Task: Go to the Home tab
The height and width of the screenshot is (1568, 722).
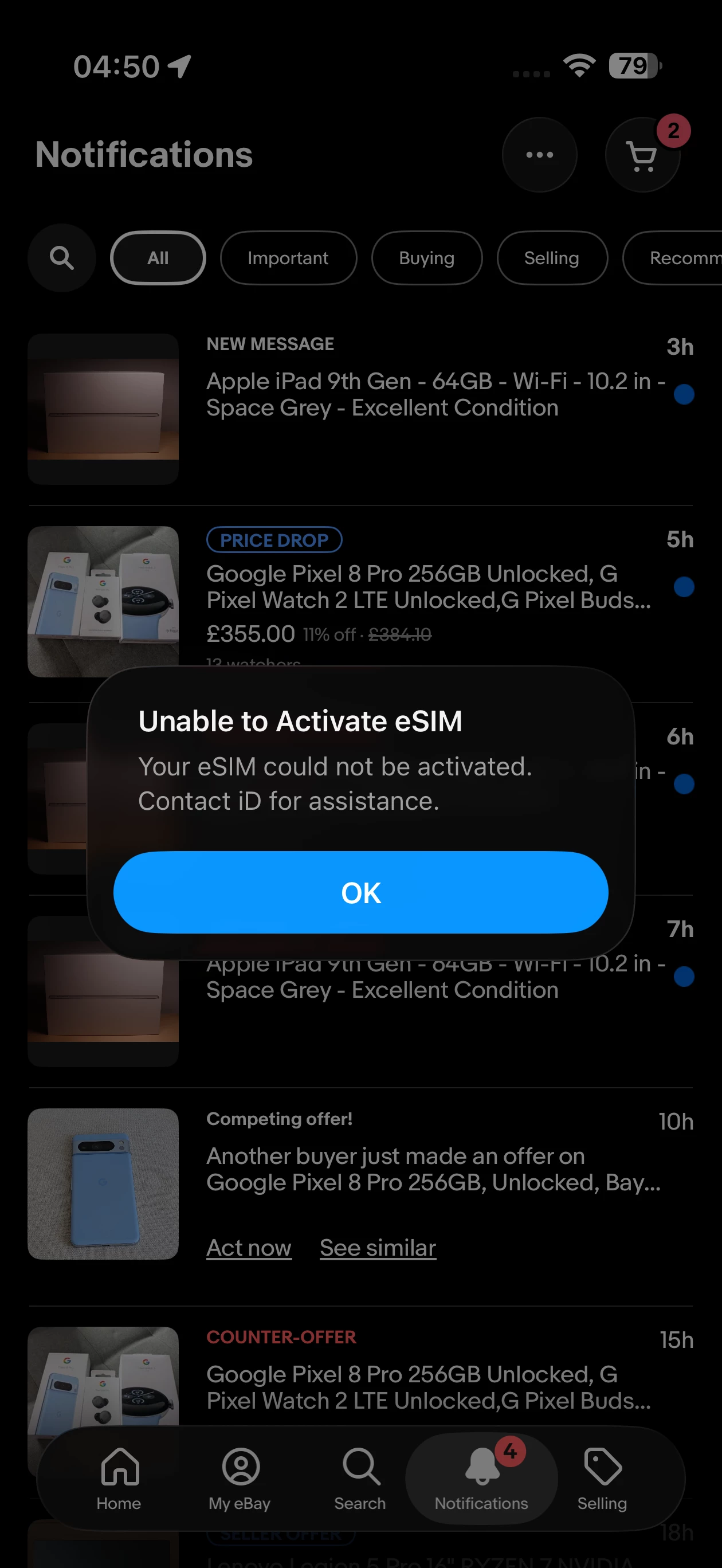Action: [119, 1478]
